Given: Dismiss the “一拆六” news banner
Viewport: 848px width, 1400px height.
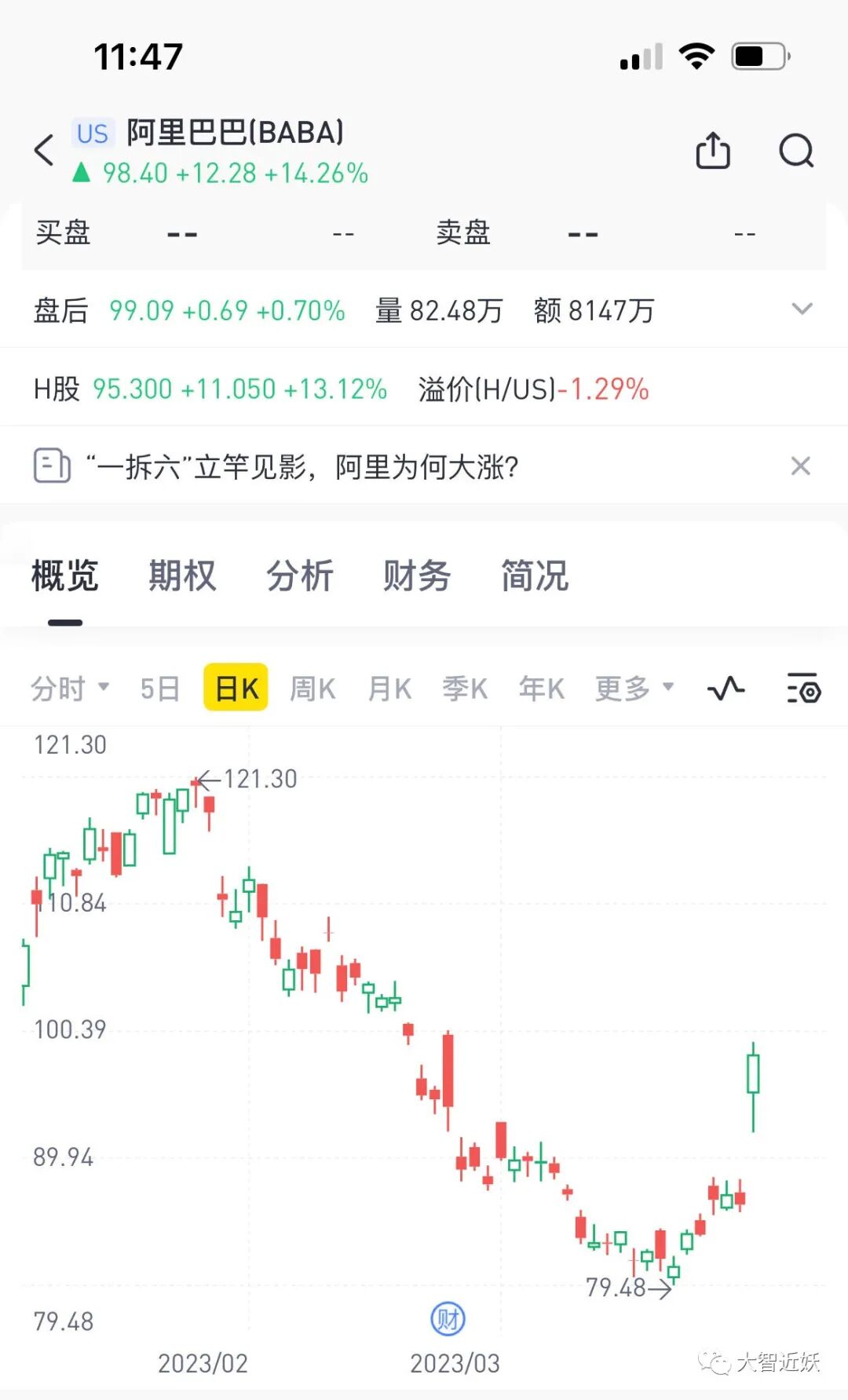Looking at the screenshot, I should click(x=801, y=466).
